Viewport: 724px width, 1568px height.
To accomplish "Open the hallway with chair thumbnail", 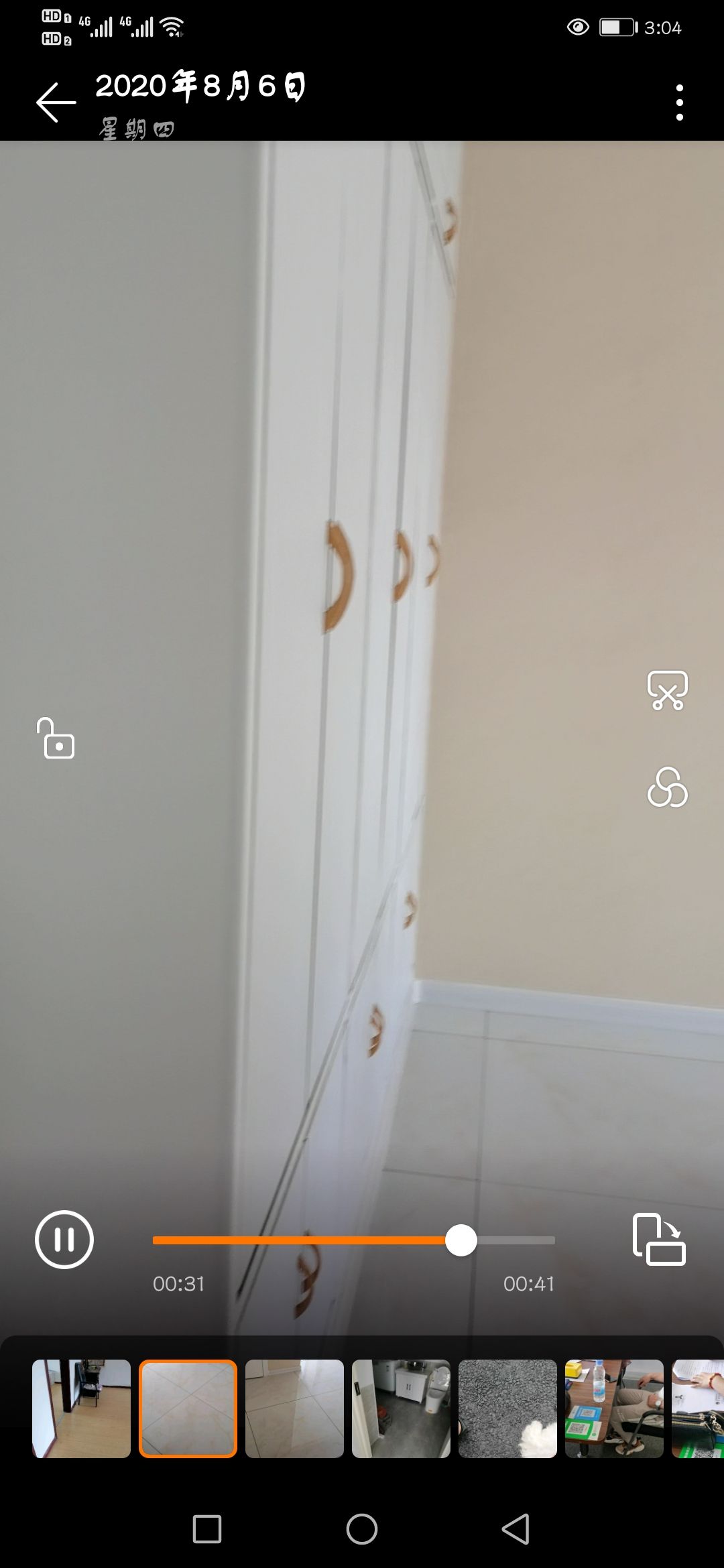I will point(81,1409).
